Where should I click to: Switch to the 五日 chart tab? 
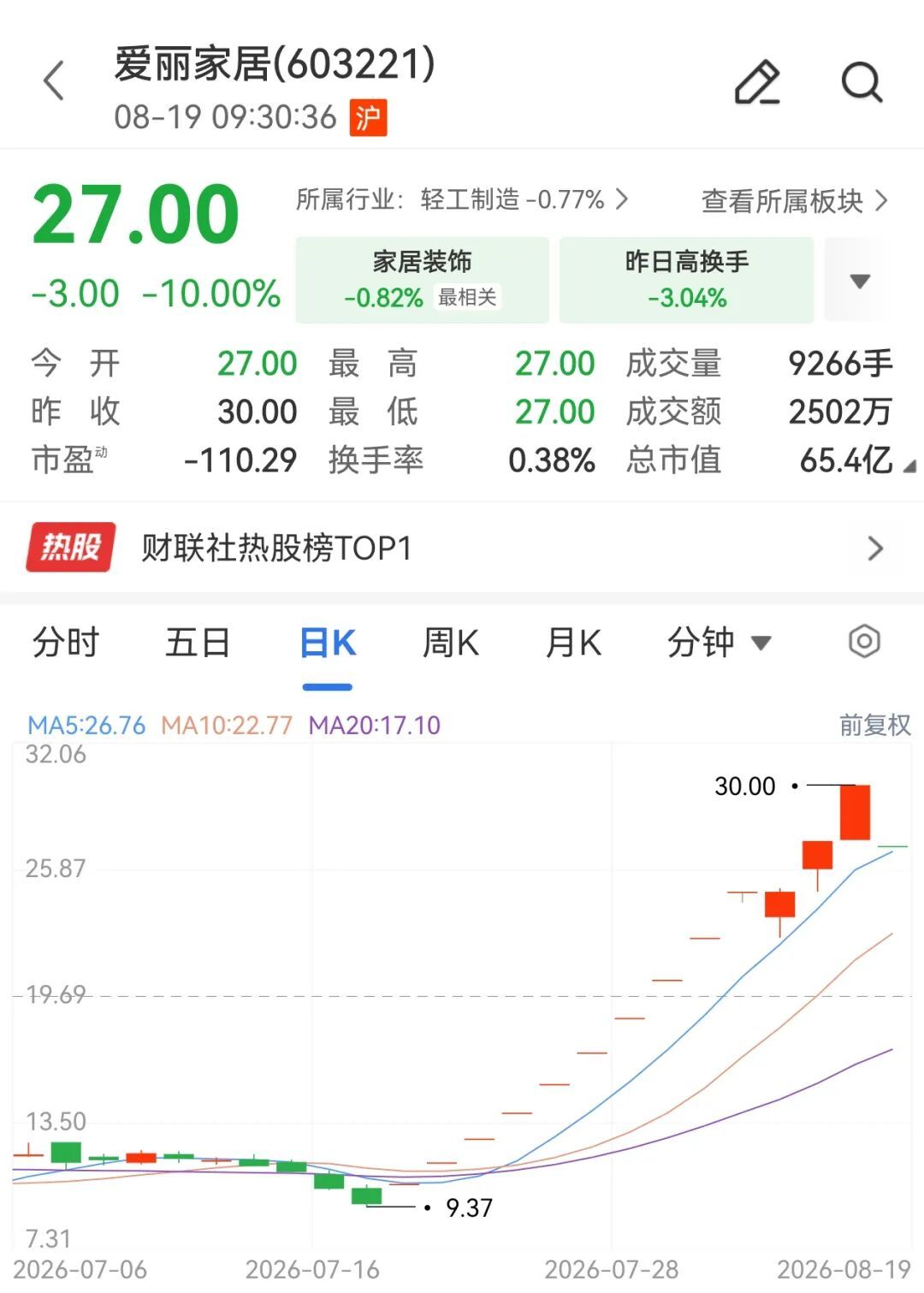pos(198,643)
